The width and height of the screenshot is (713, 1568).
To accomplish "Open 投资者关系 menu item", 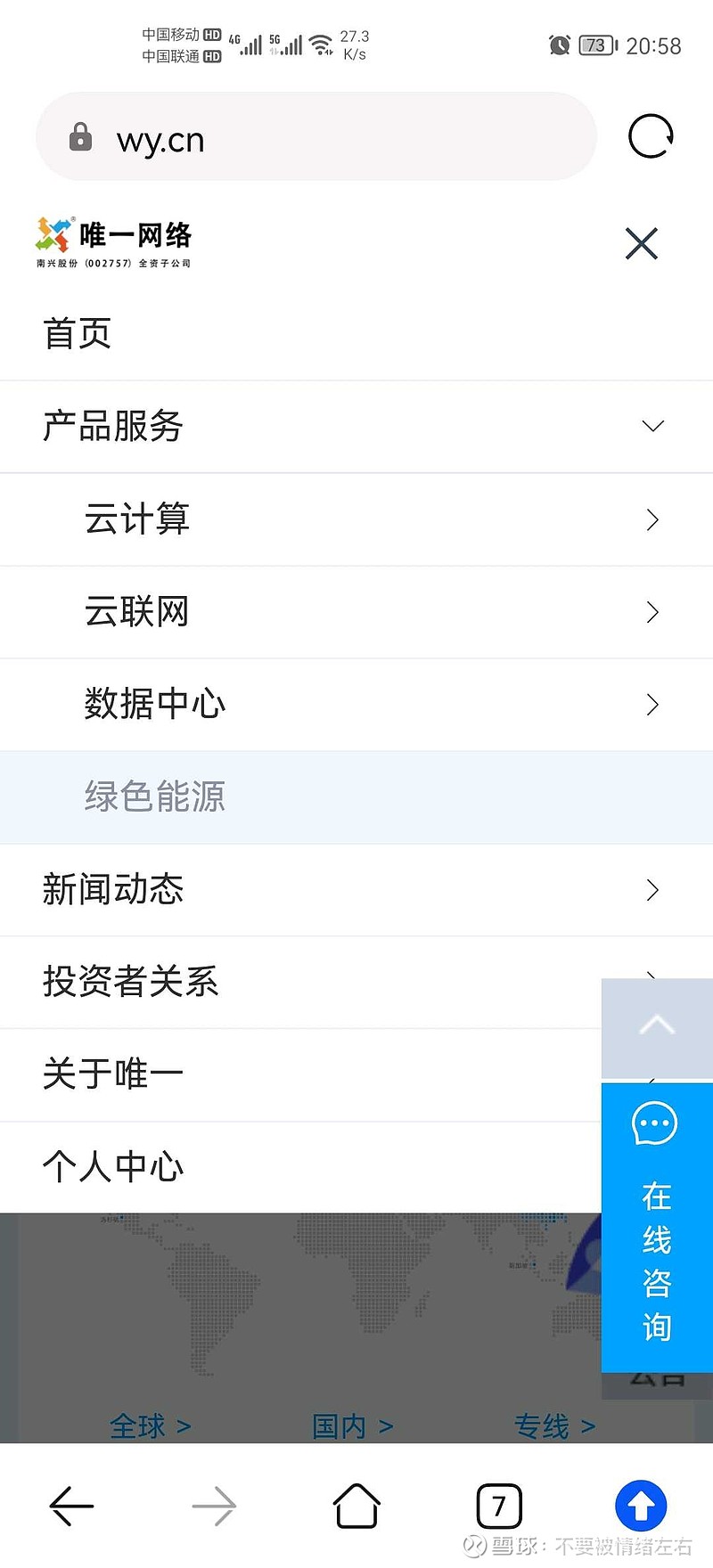I will pyautogui.click(x=300, y=983).
